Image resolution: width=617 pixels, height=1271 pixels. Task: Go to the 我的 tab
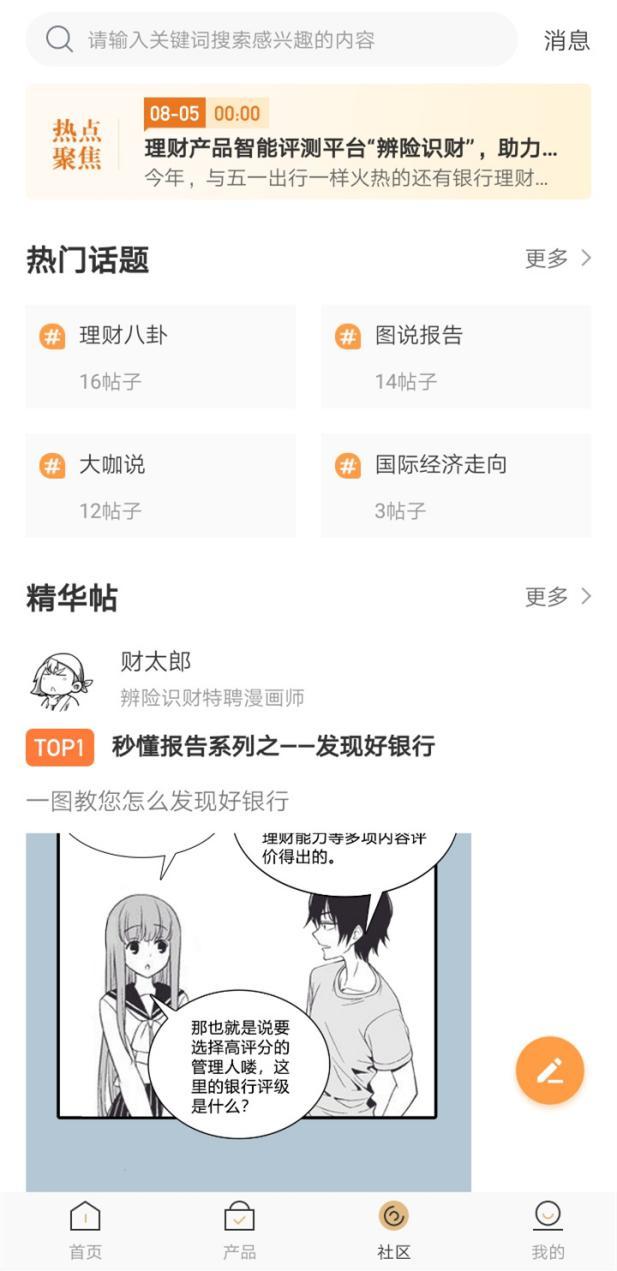tap(547, 1230)
